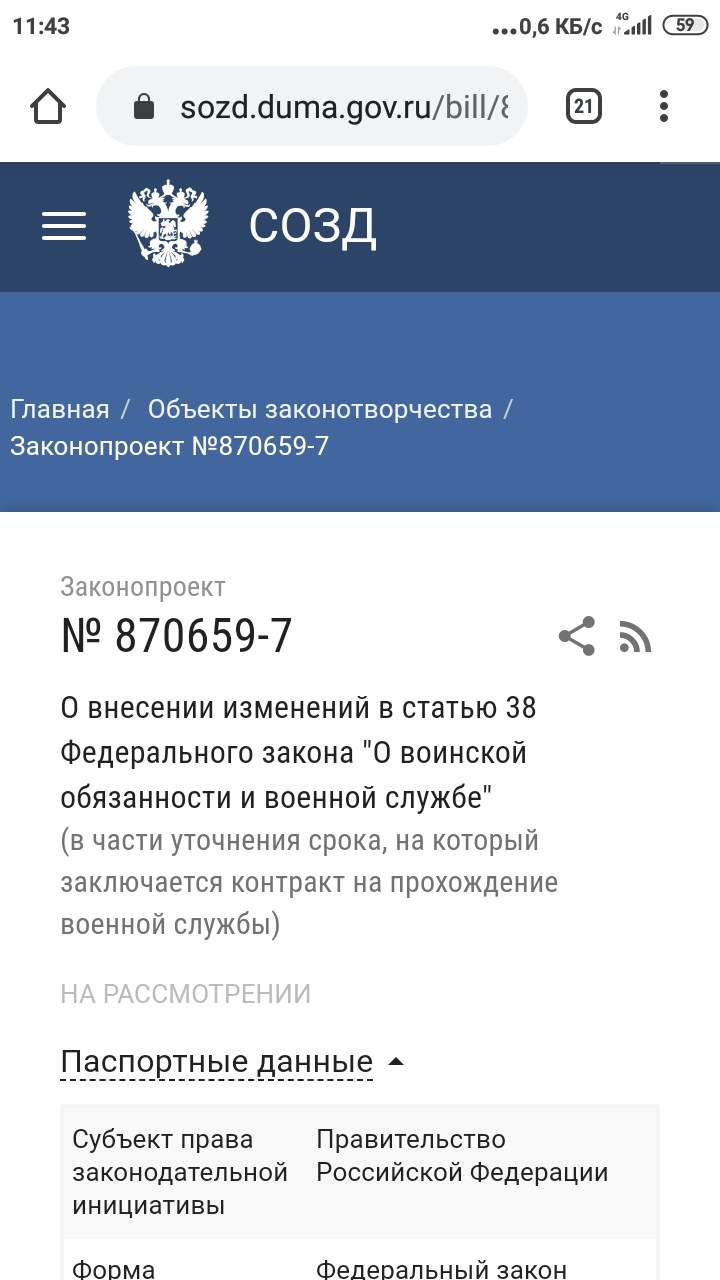Open Объекты законотворчества breadcrumb
This screenshot has width=720, height=1280.
[x=320, y=409]
